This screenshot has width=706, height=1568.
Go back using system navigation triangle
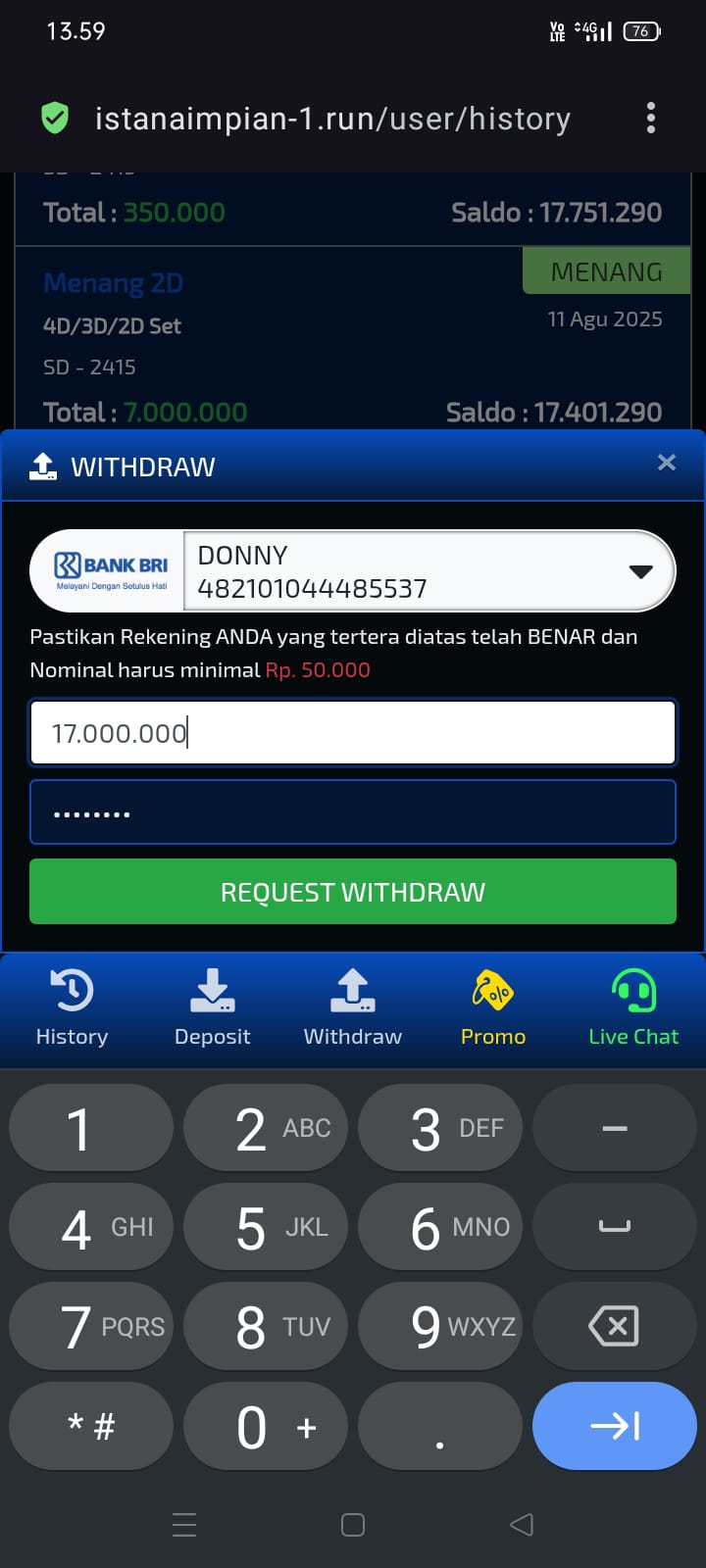[x=522, y=1525]
